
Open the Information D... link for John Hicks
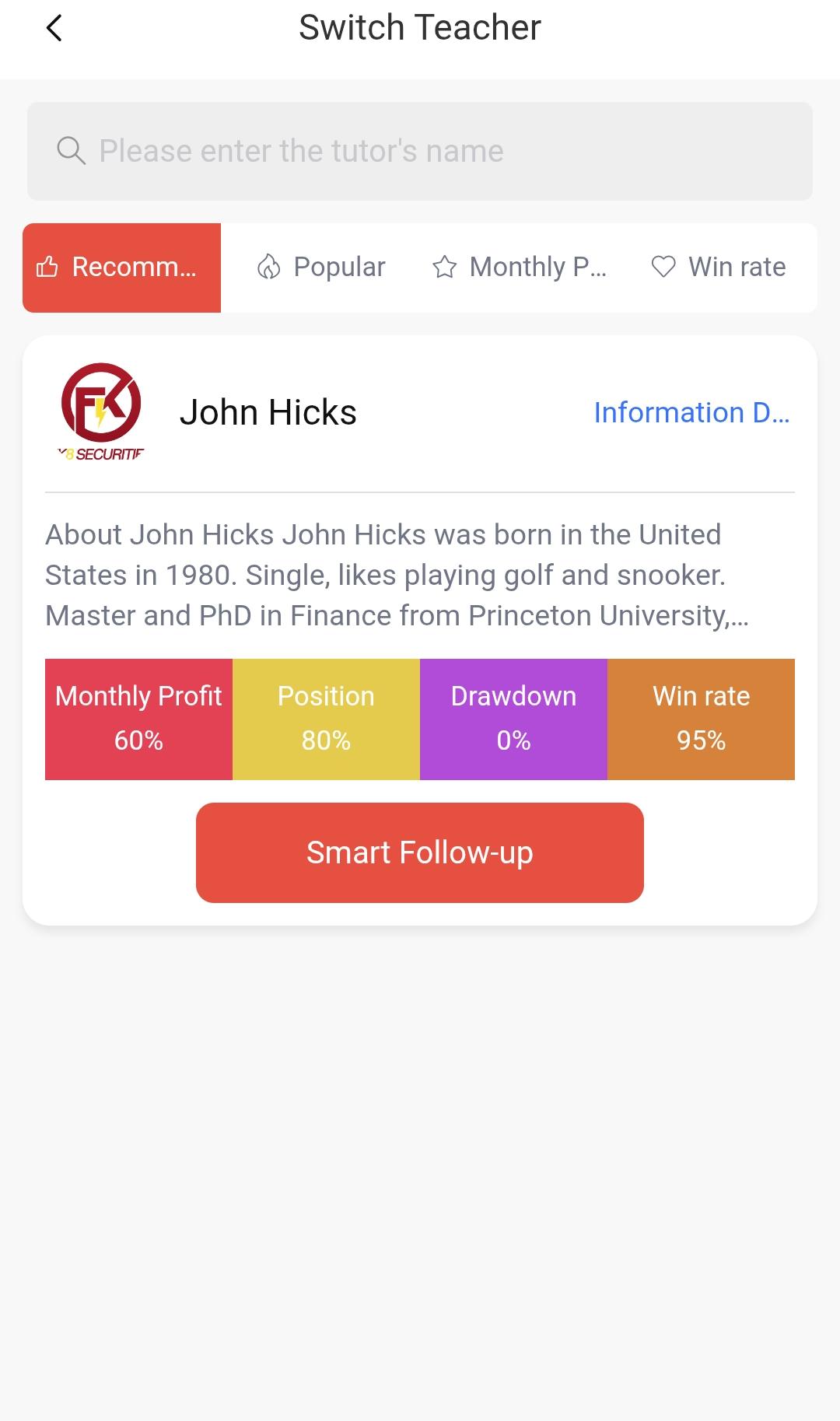click(691, 412)
